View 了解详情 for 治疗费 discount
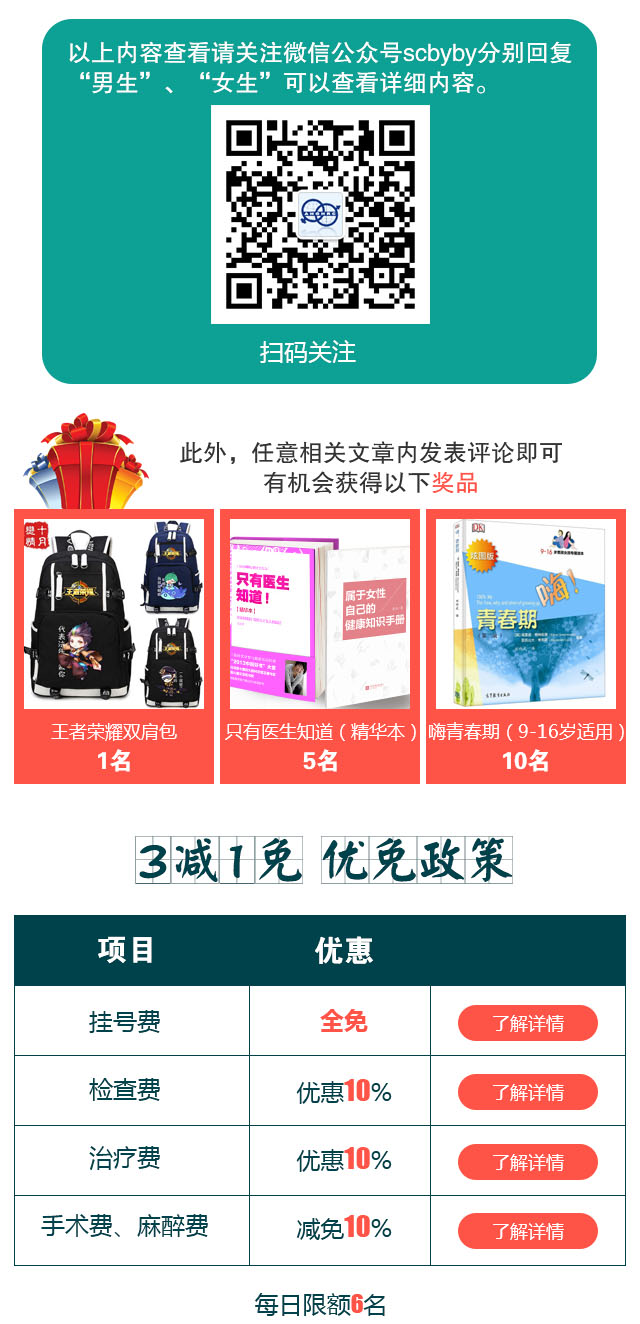Screen dimensions: 640x1324 (527, 1162)
